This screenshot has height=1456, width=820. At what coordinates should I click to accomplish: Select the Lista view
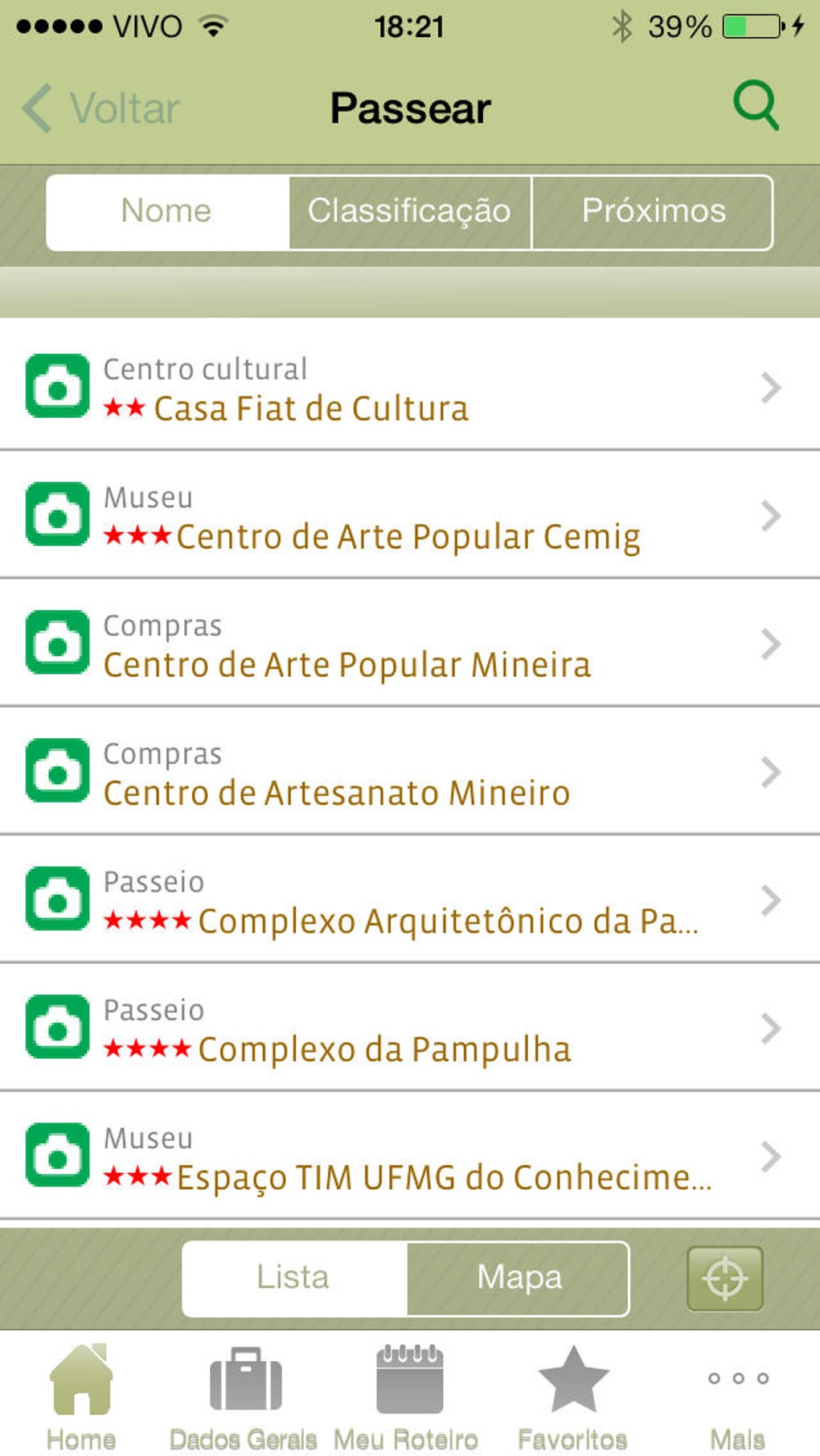pyautogui.click(x=294, y=1278)
